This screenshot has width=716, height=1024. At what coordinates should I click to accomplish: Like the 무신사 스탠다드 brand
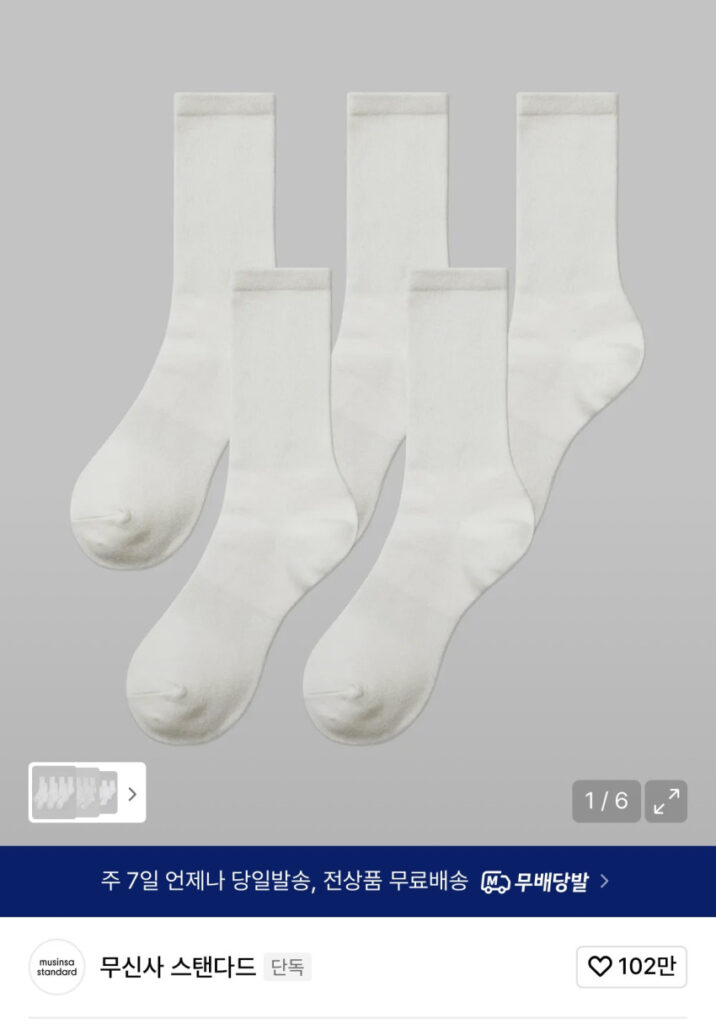pyautogui.click(x=631, y=966)
